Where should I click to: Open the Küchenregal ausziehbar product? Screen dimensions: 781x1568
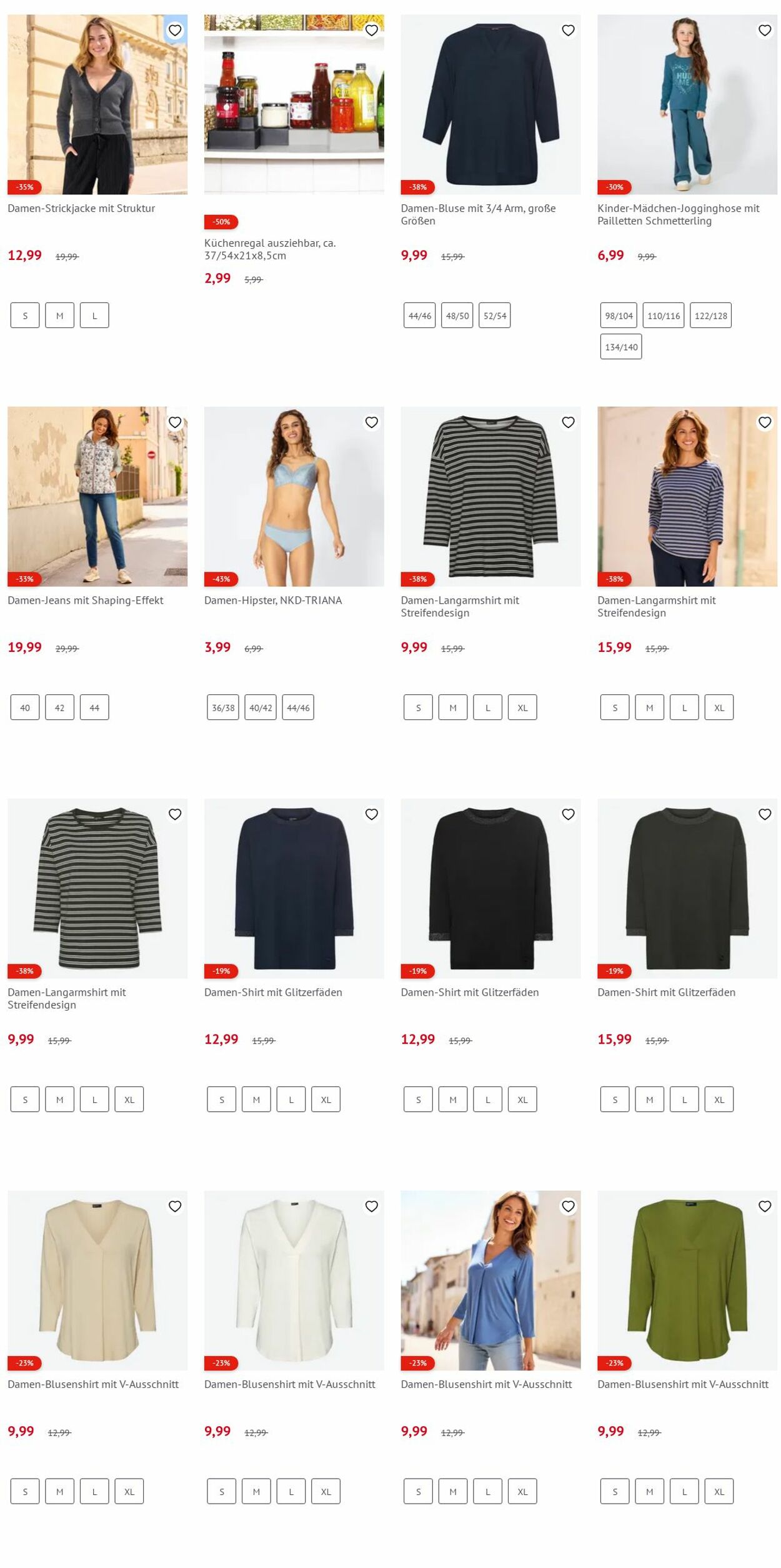coord(294,104)
